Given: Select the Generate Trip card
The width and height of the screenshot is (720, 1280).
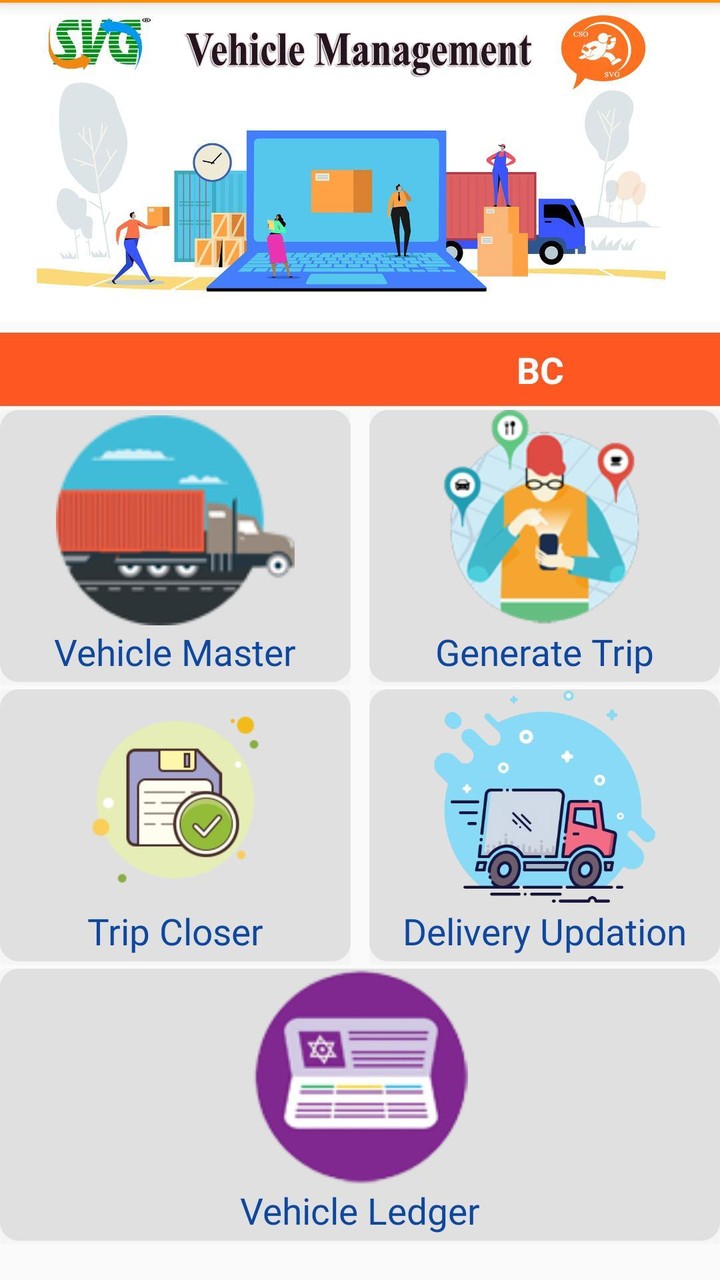Looking at the screenshot, I should coord(544,546).
